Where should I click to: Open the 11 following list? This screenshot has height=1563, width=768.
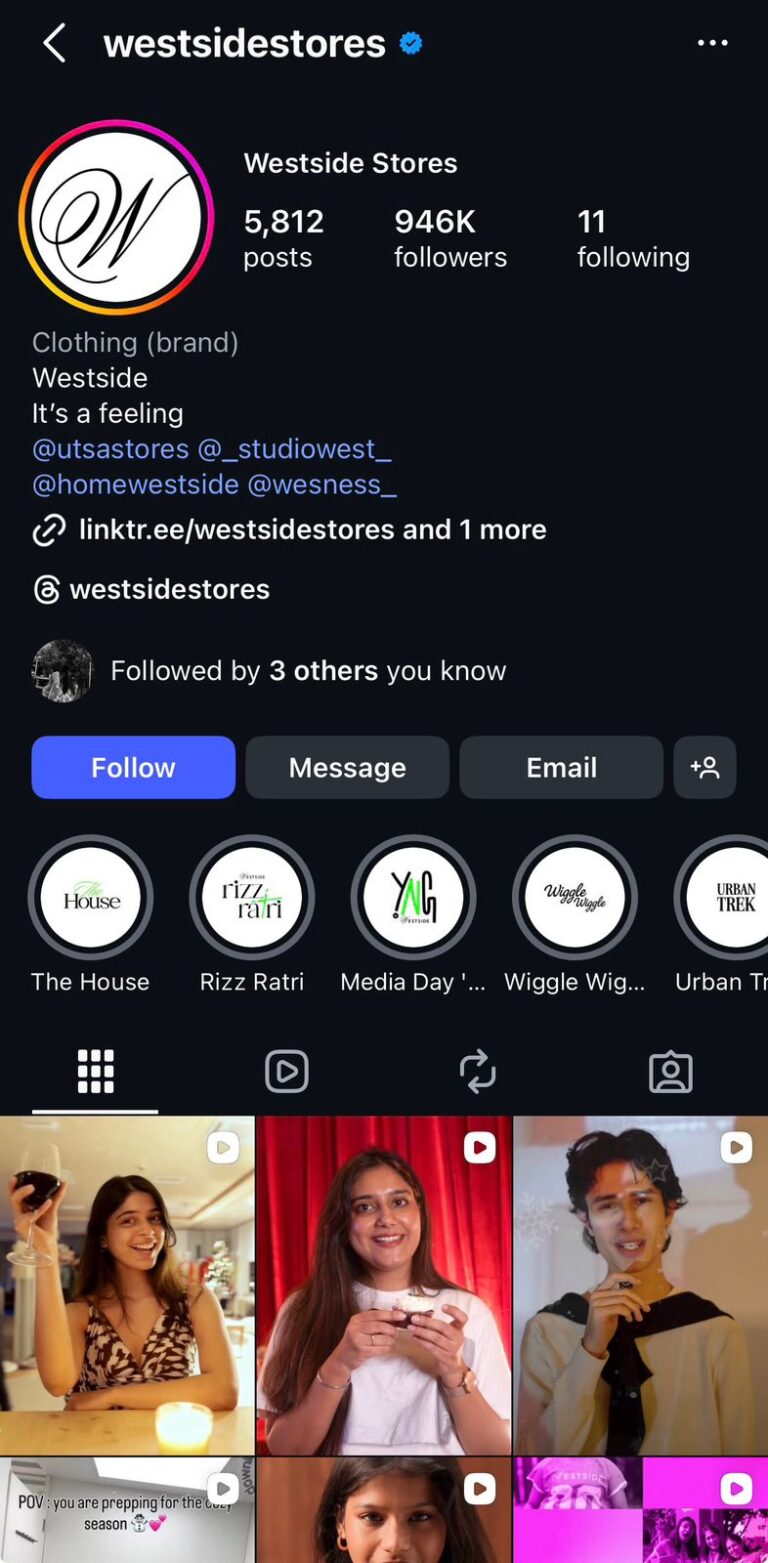(x=632, y=238)
